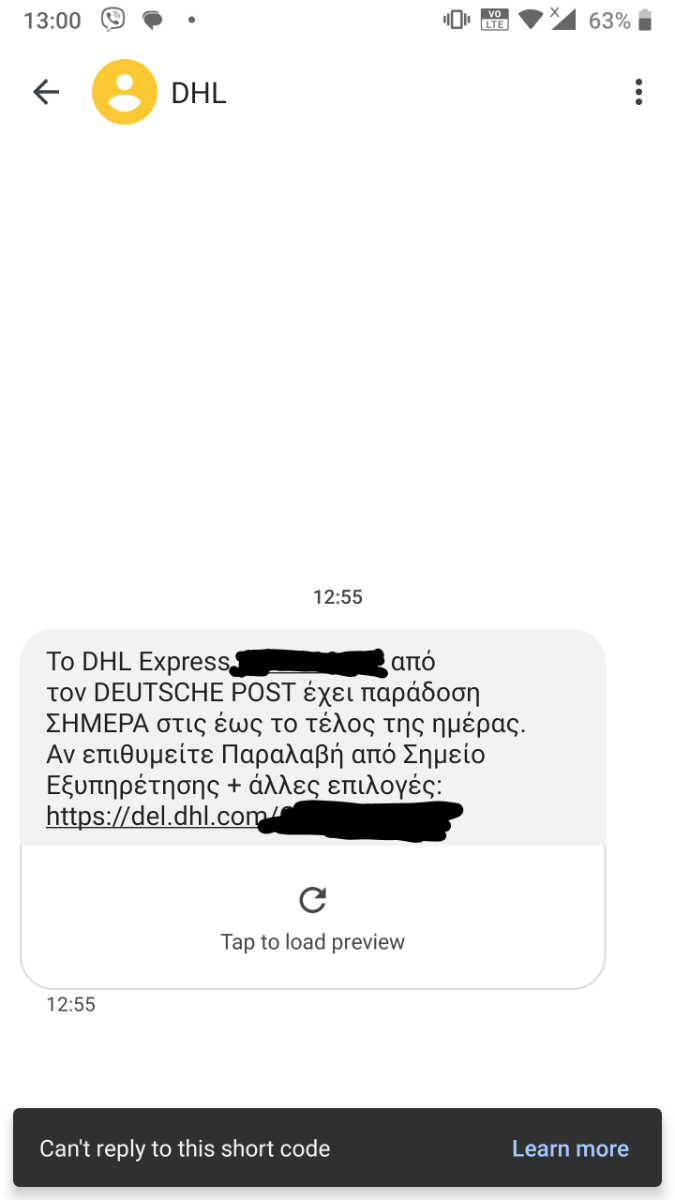Tap Learn more about short codes
This screenshot has width=675, height=1200.
point(570,1149)
